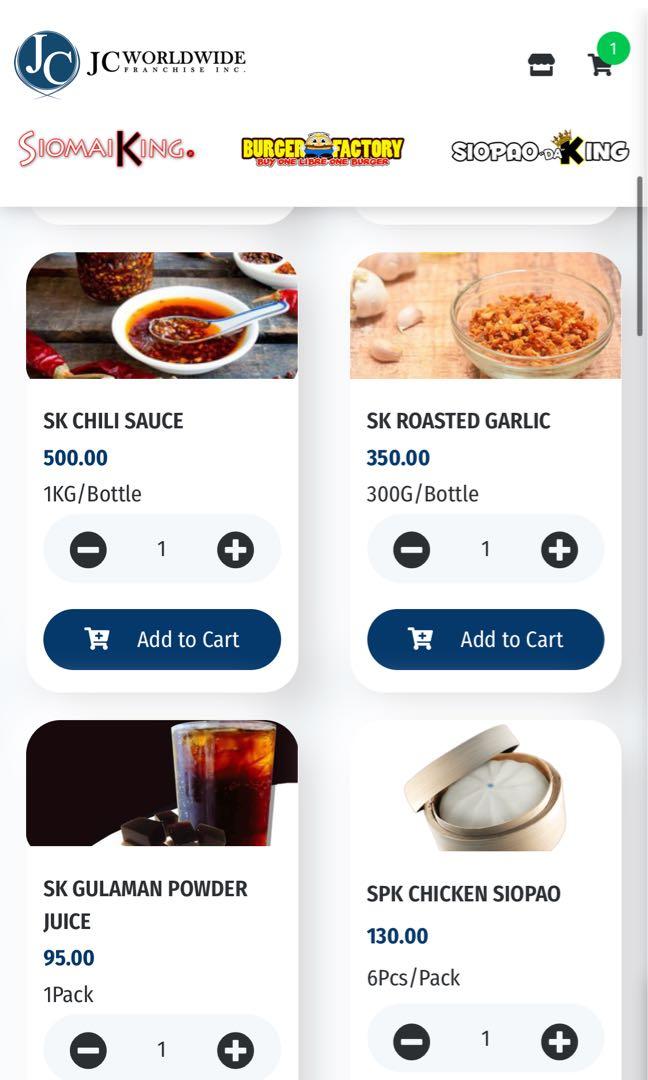
Task: Open the SK Chili Sauce product image
Action: tap(162, 315)
